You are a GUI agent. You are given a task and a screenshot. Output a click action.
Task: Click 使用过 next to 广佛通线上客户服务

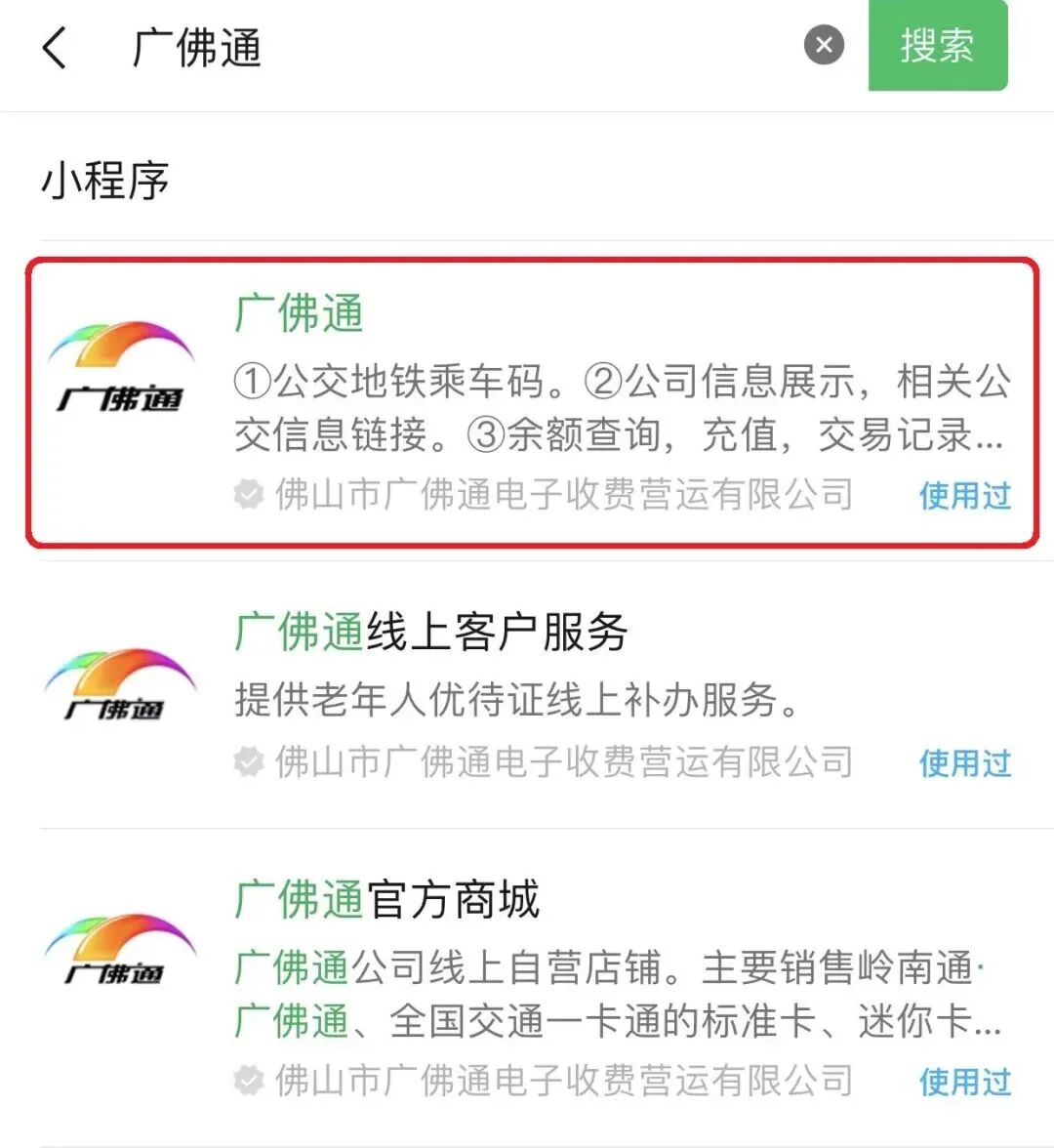coord(965,763)
